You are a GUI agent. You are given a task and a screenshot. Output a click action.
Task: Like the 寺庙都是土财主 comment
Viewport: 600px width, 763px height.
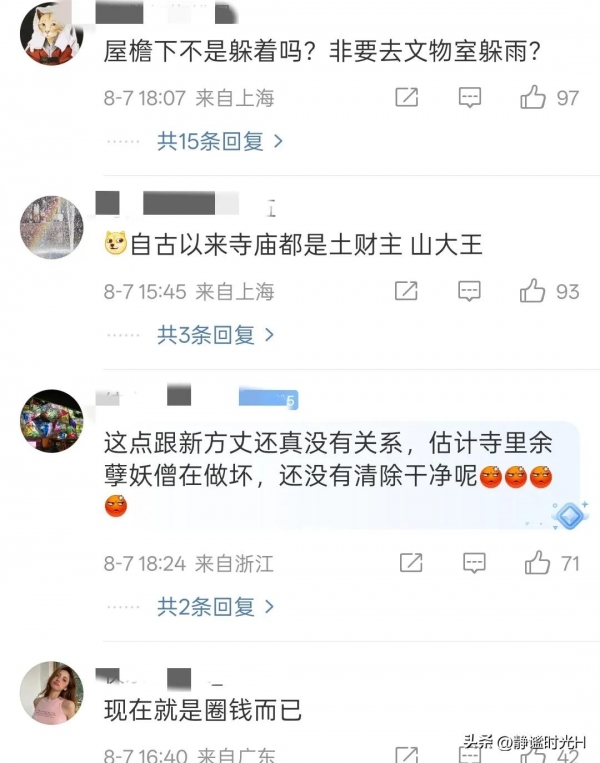(x=533, y=292)
